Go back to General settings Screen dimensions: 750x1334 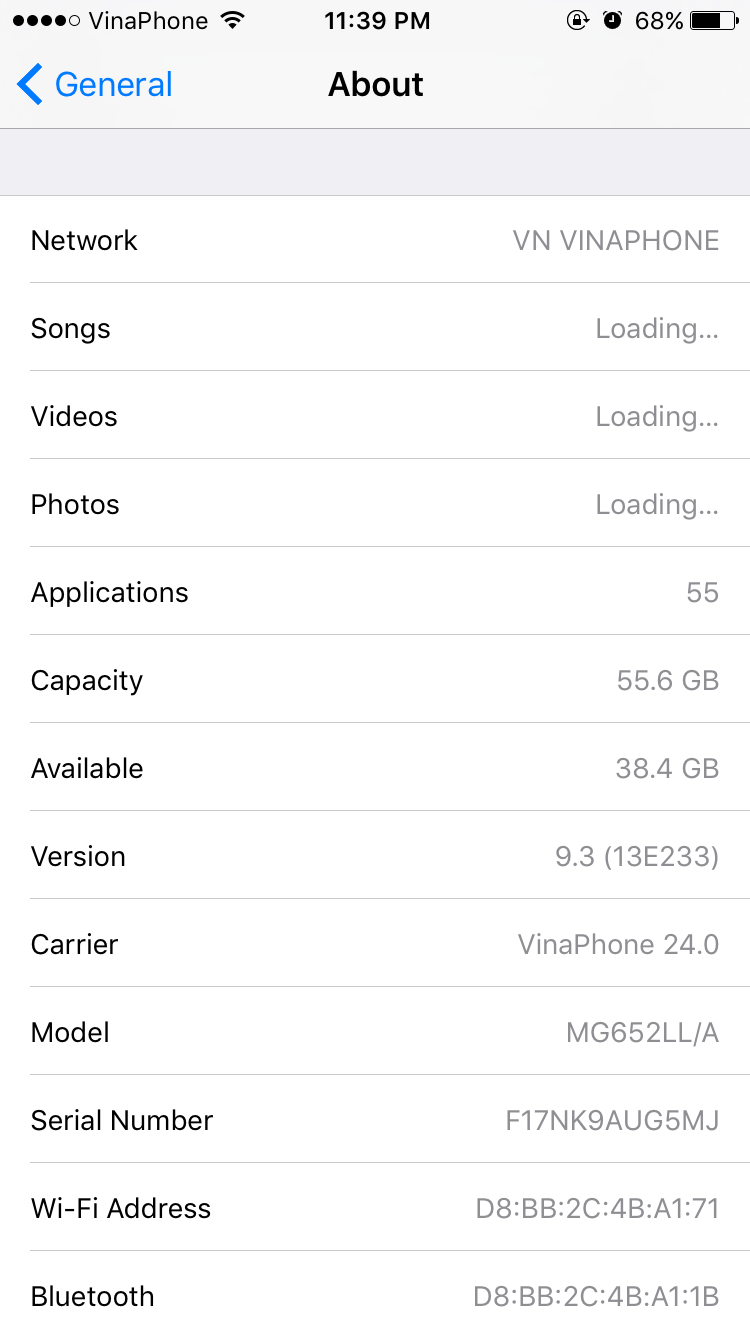95,85
